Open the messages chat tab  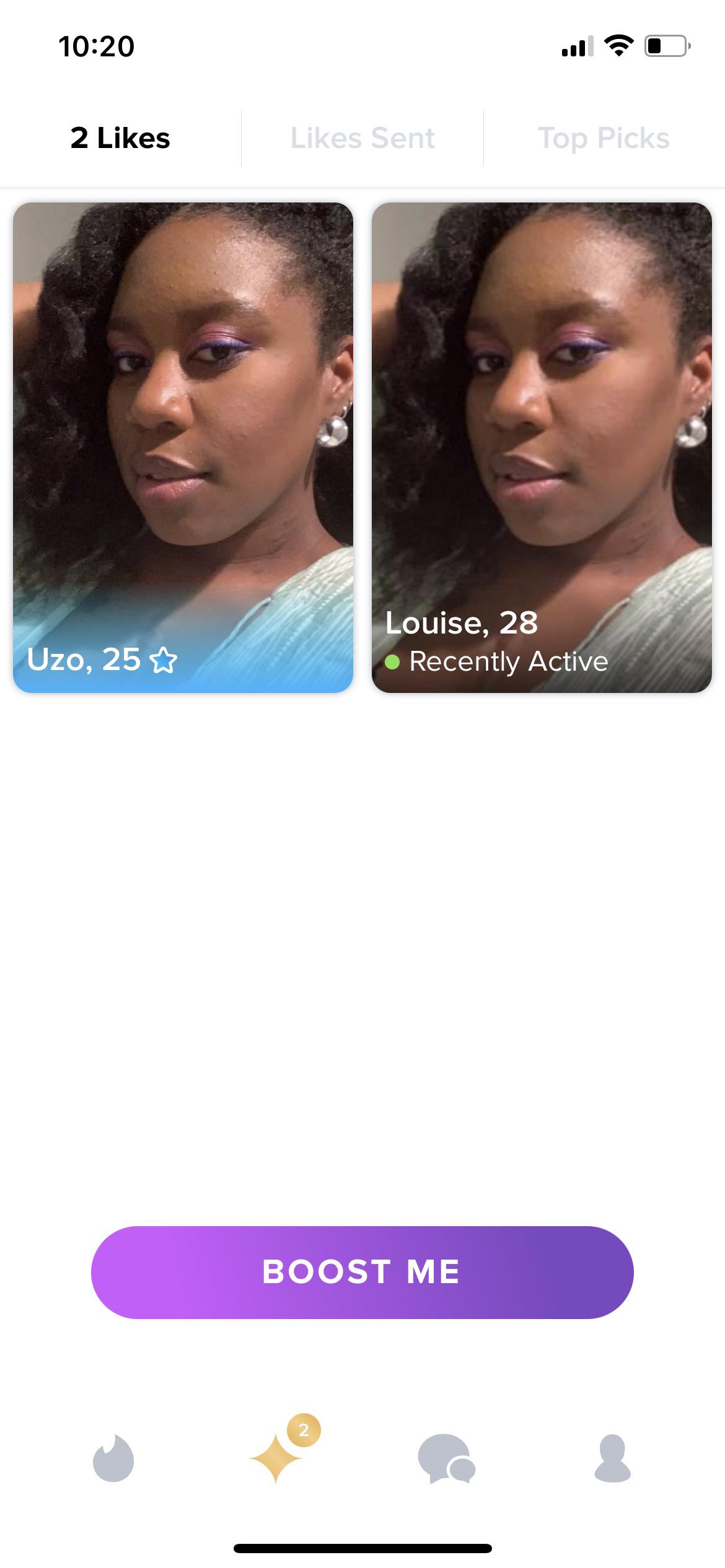tap(446, 1458)
